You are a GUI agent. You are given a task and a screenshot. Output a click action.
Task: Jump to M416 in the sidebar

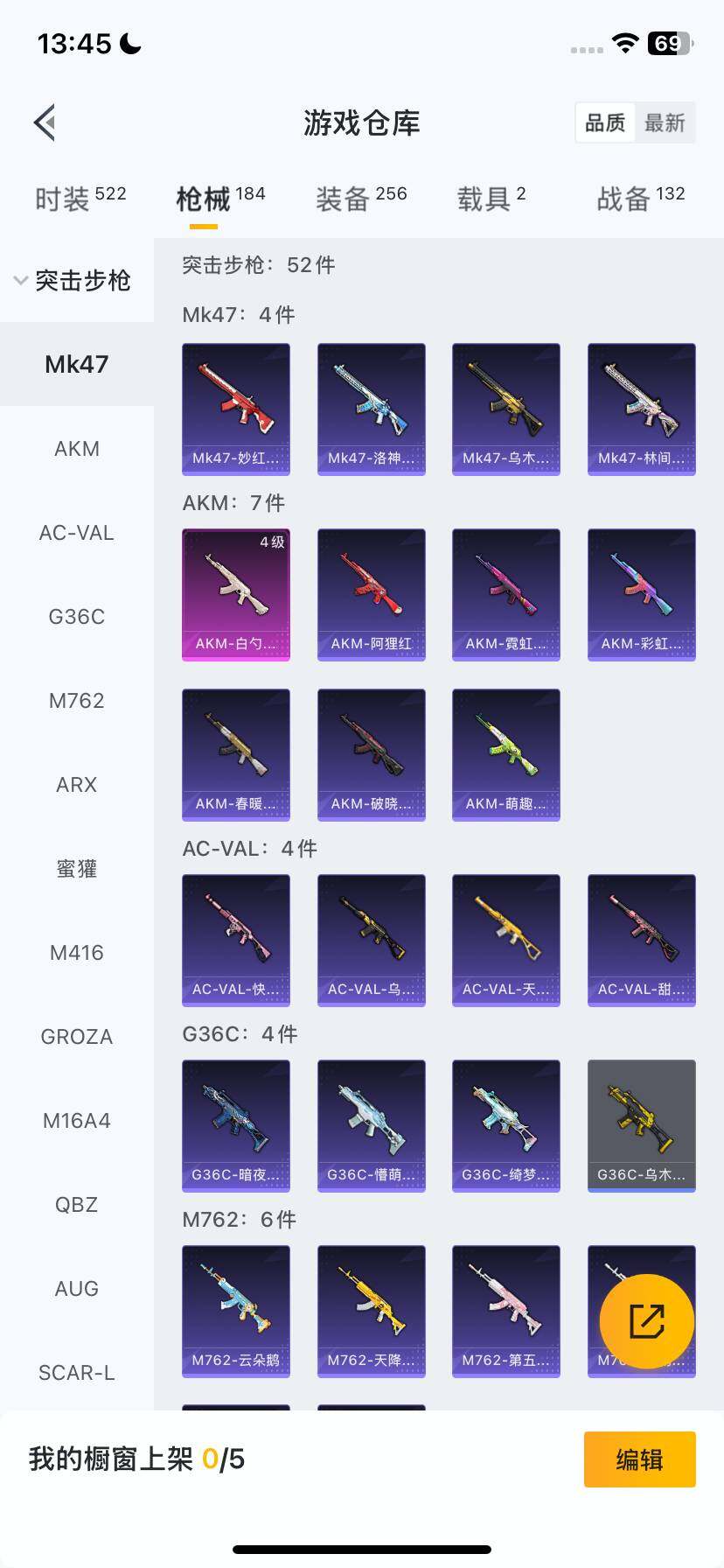77,953
